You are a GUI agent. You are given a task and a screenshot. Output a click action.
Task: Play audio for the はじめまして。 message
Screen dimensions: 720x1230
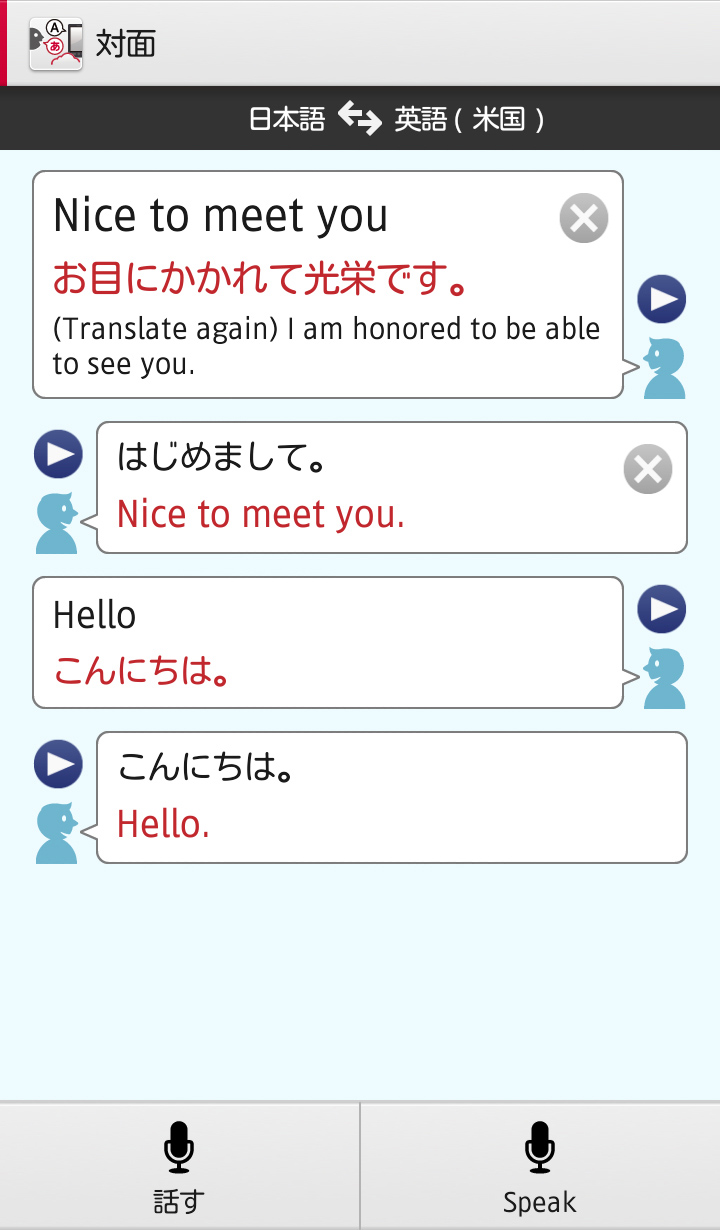[x=58, y=454]
